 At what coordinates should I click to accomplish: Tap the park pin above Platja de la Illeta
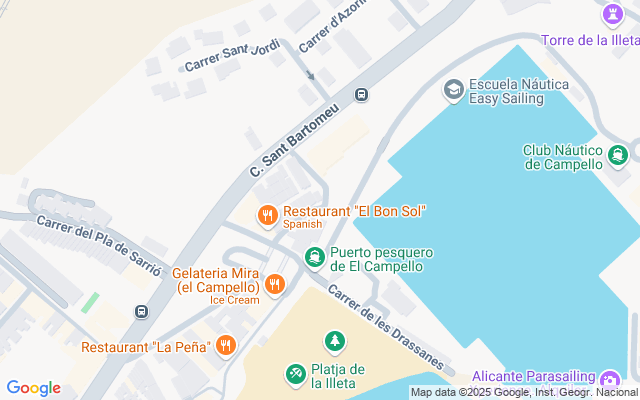point(334,343)
